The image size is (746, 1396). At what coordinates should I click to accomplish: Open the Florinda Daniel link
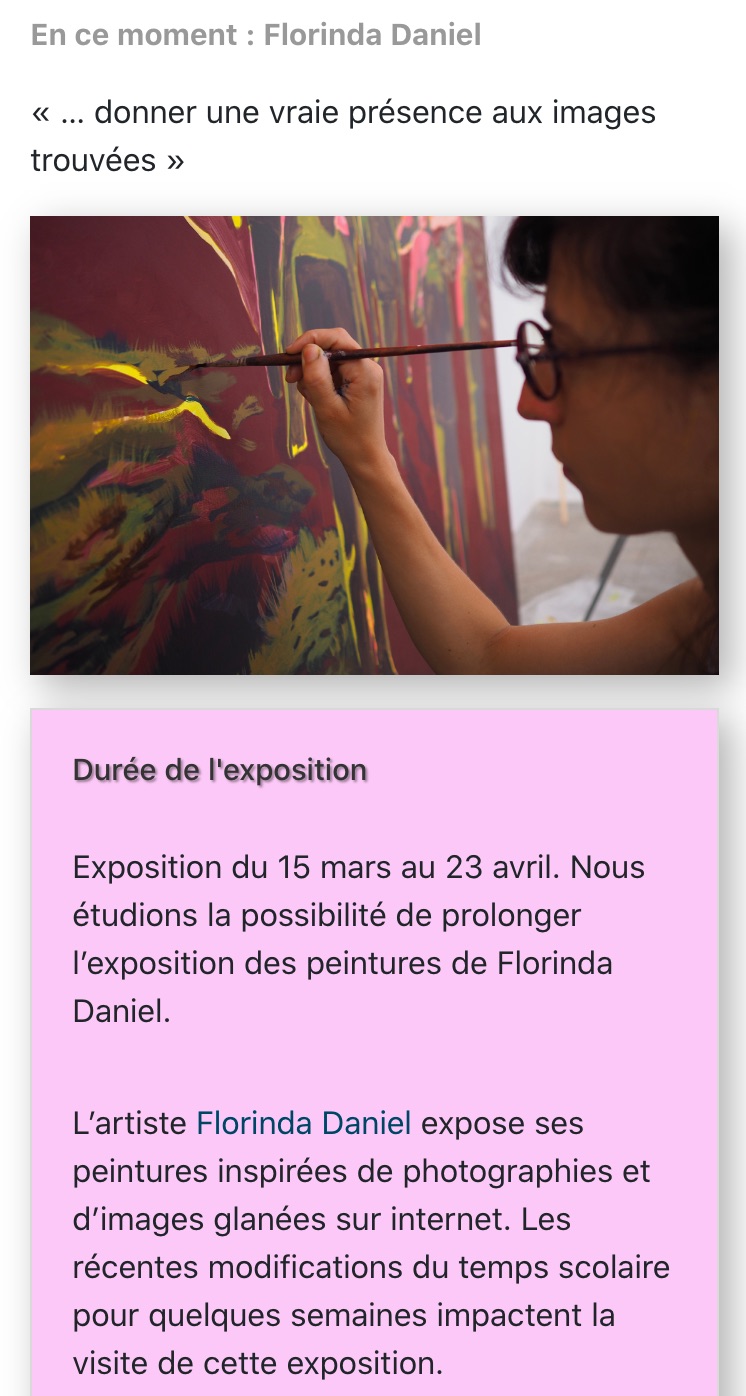pos(303,1123)
